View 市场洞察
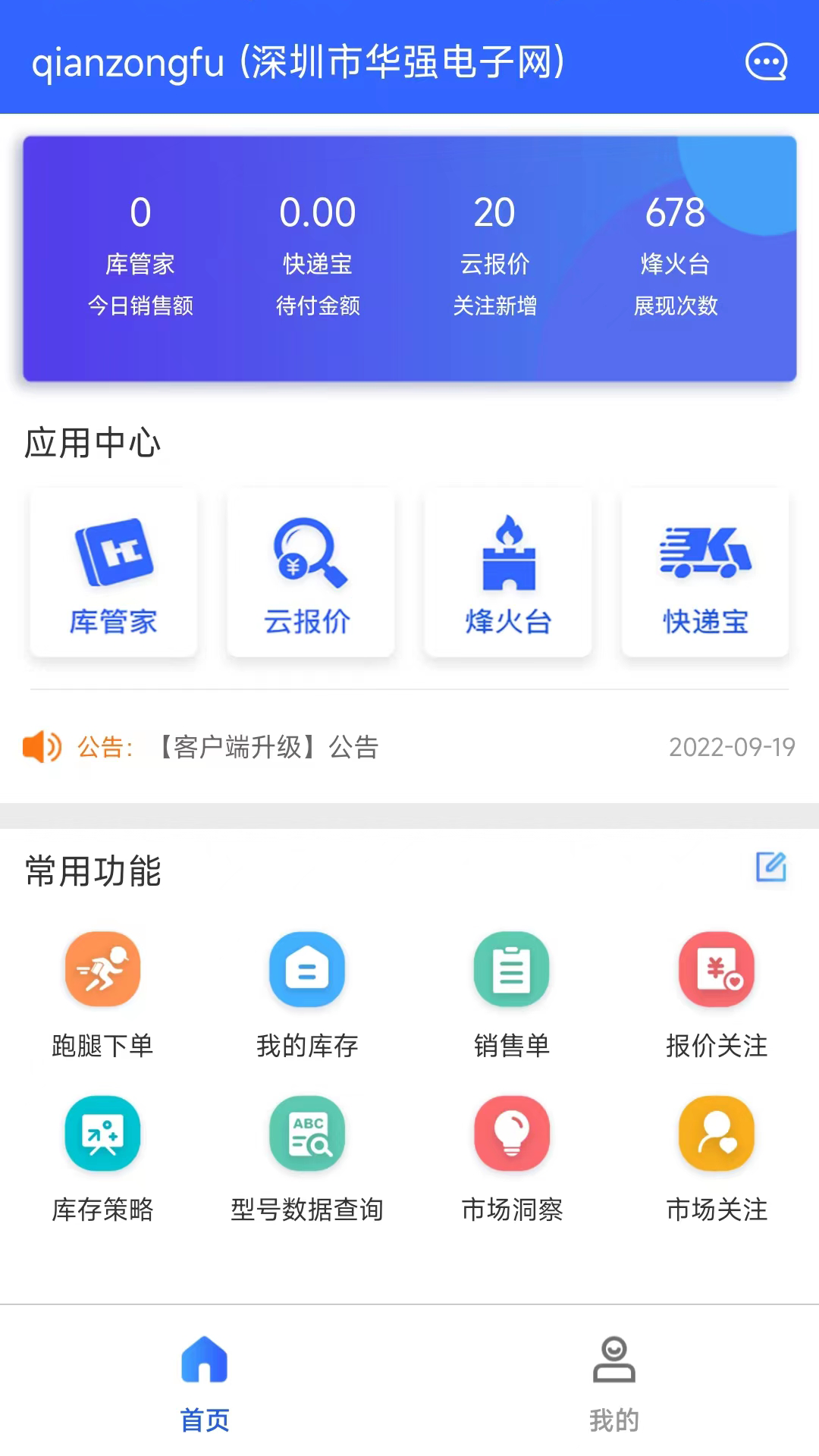The image size is (819, 1456). [x=512, y=1157]
